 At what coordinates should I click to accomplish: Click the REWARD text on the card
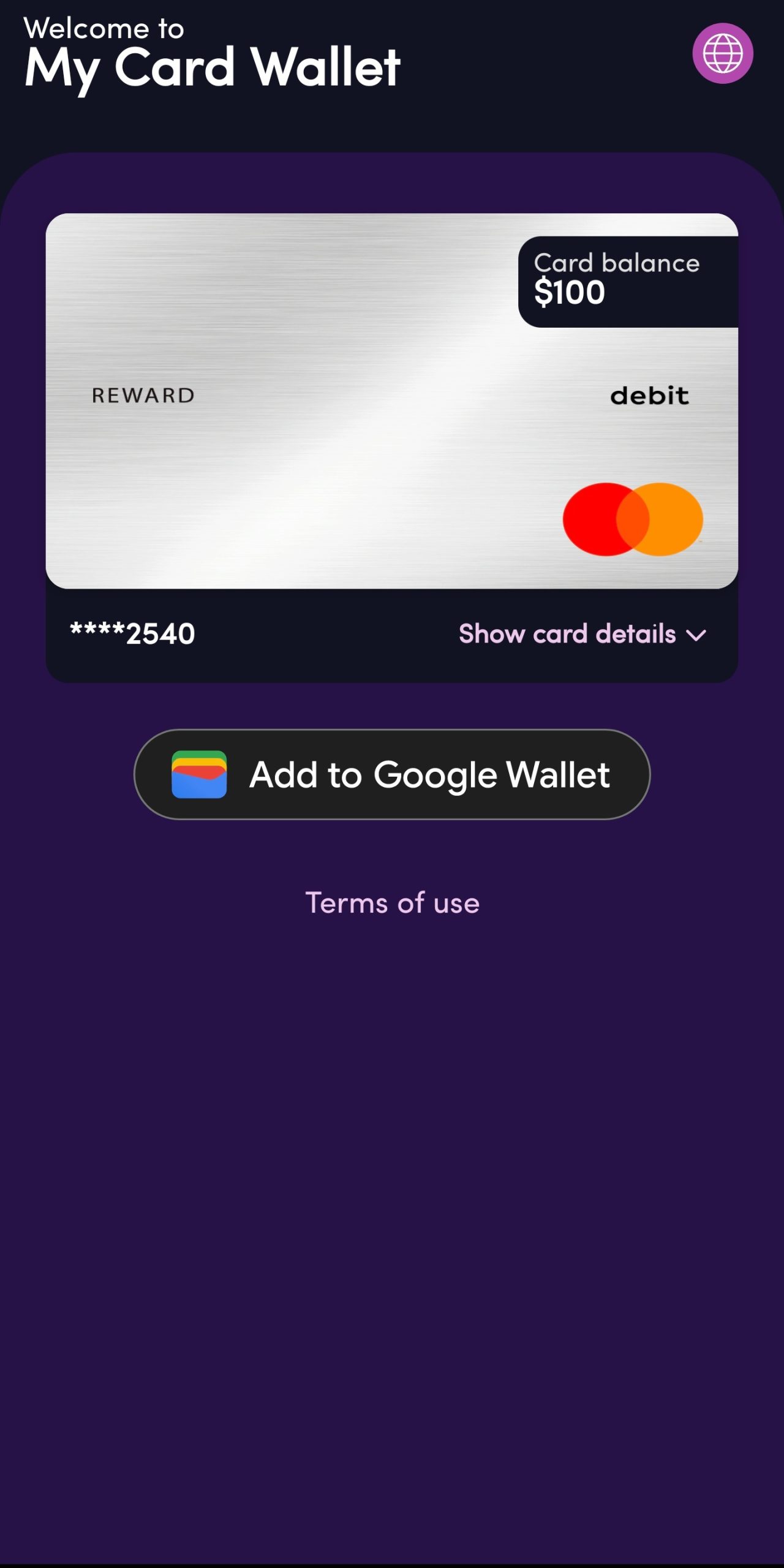(x=142, y=396)
